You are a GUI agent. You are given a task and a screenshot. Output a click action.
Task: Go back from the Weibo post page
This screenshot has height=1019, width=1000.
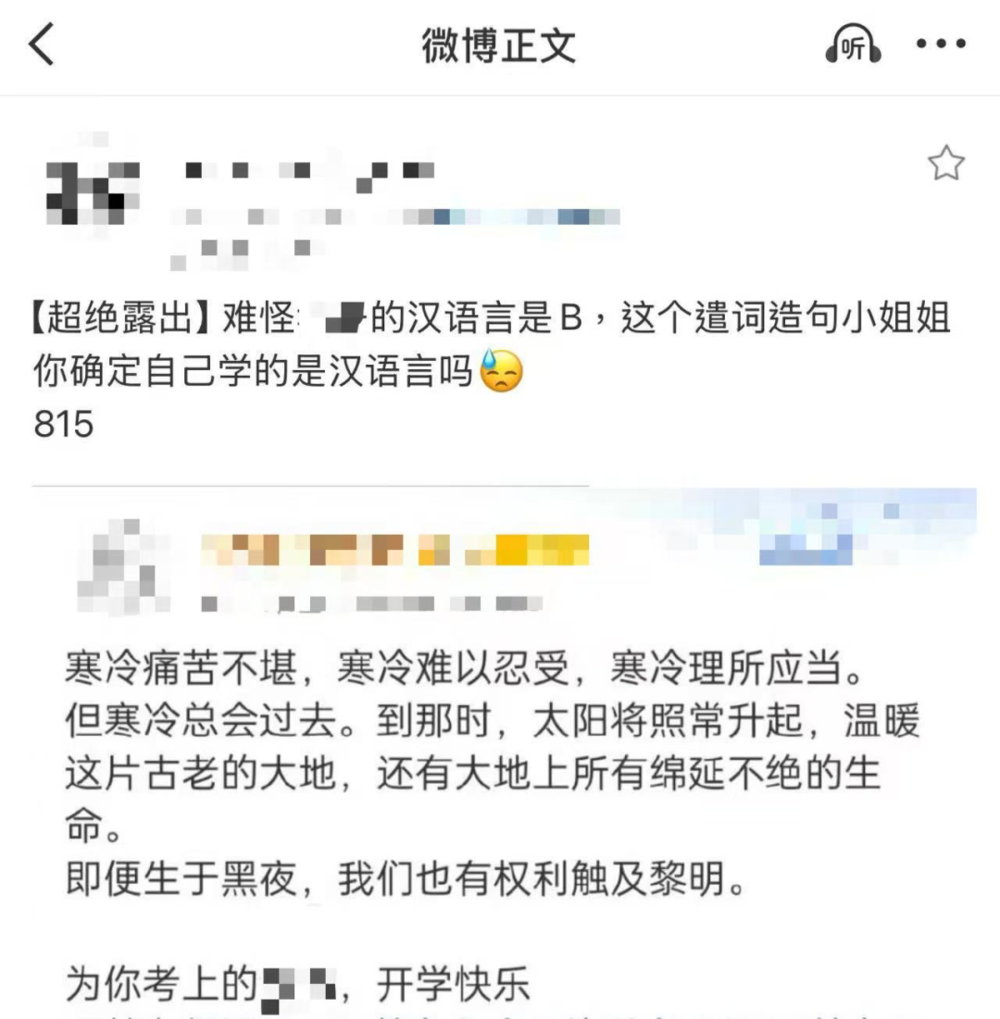tap(42, 46)
